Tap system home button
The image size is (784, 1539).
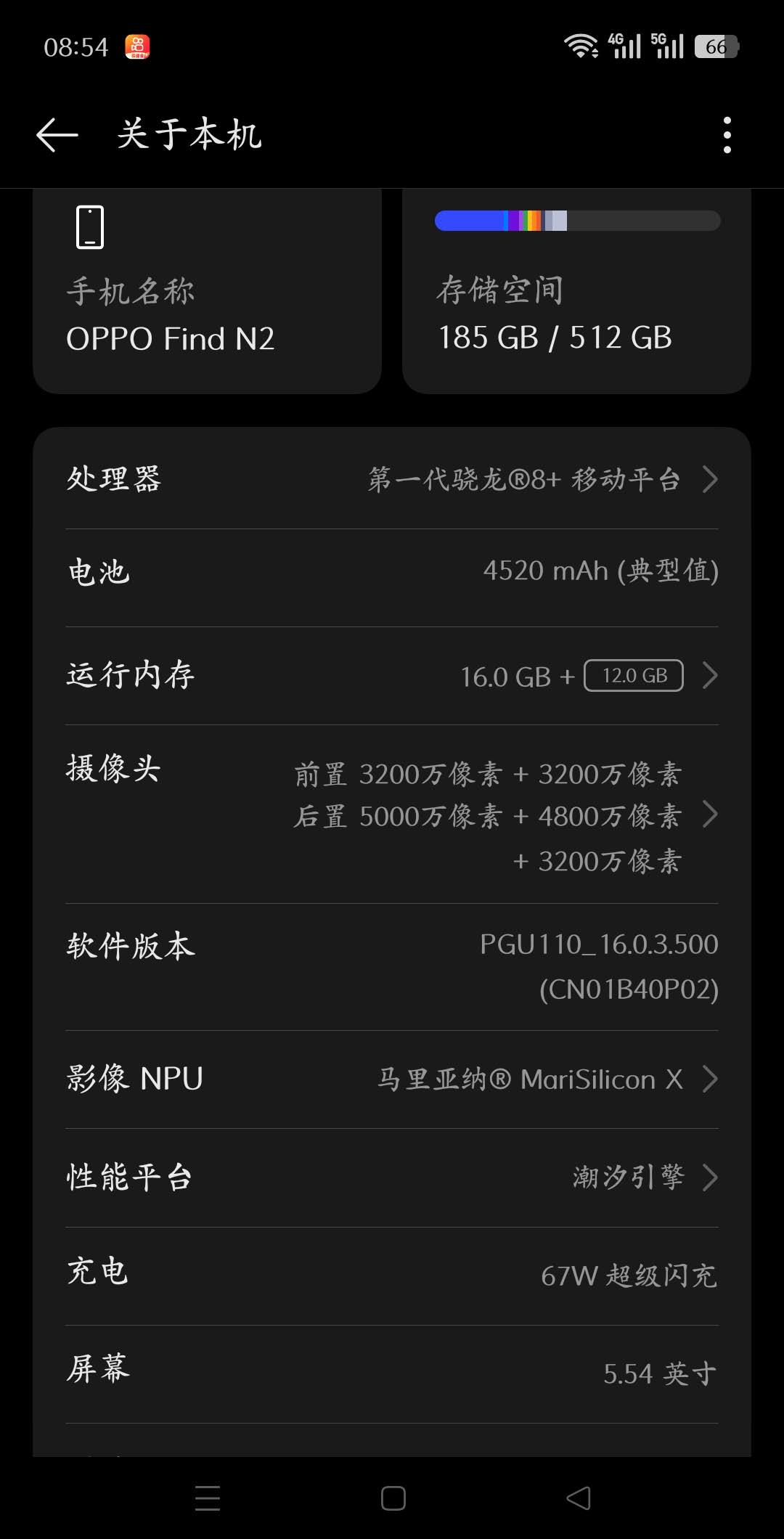point(393,1498)
